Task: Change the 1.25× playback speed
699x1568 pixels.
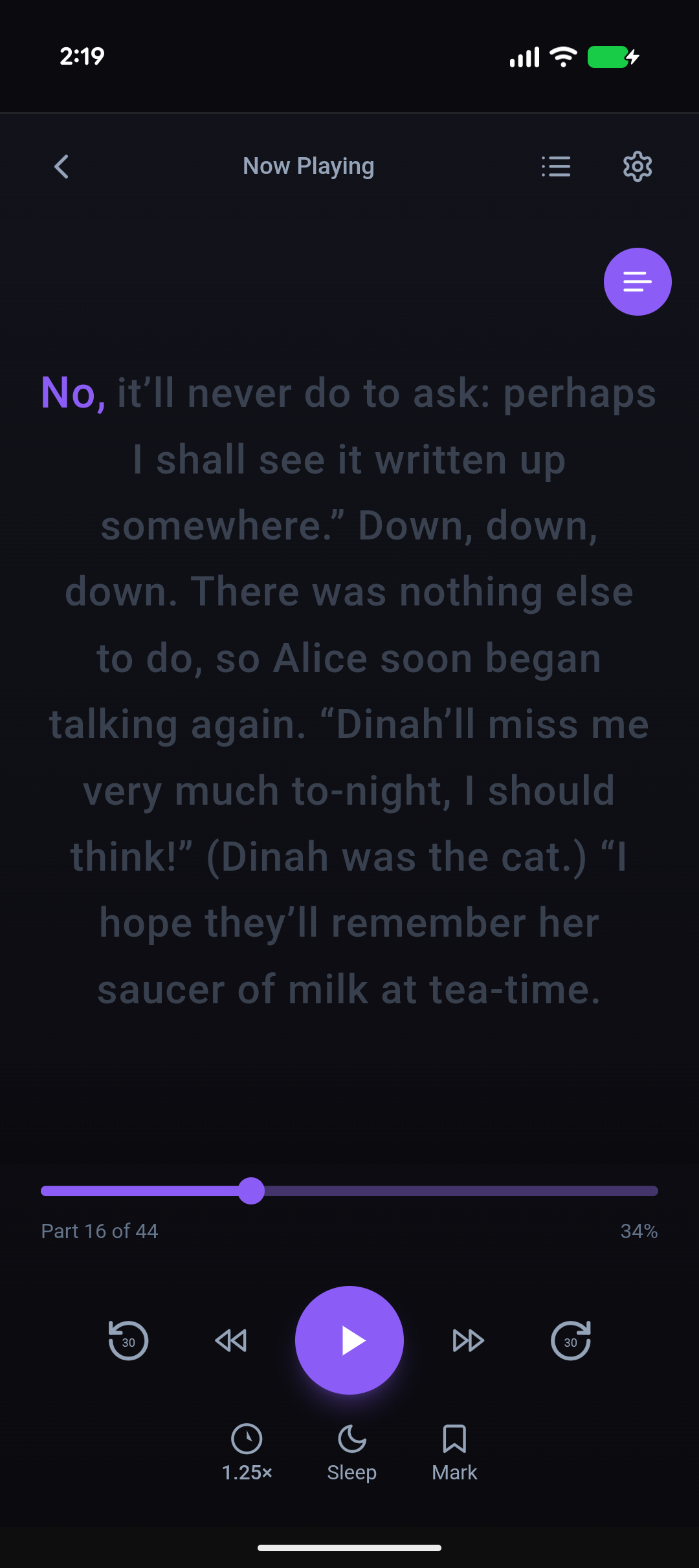Action: click(247, 1453)
